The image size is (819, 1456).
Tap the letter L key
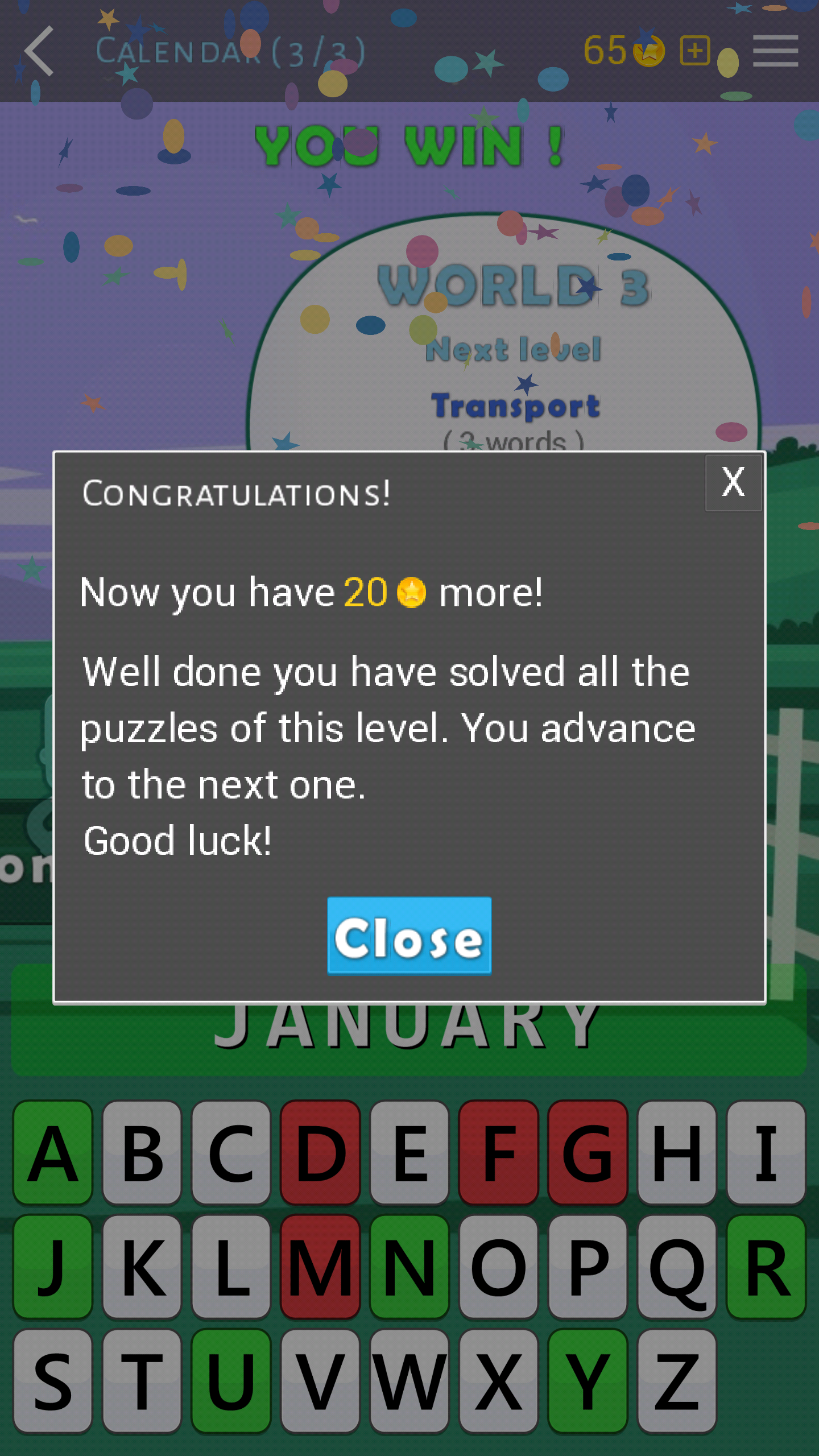(x=231, y=1268)
